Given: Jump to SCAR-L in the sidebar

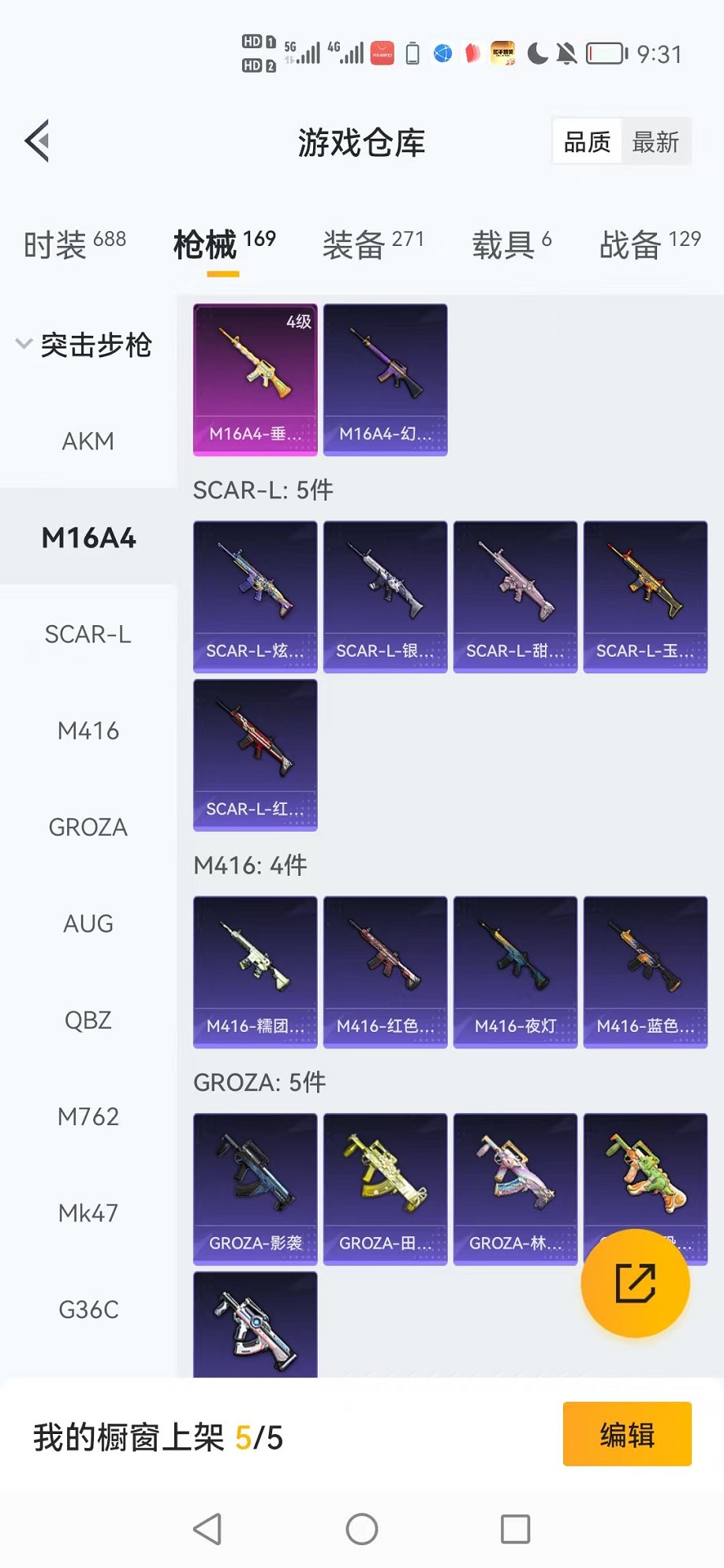Looking at the screenshot, I should (x=88, y=634).
